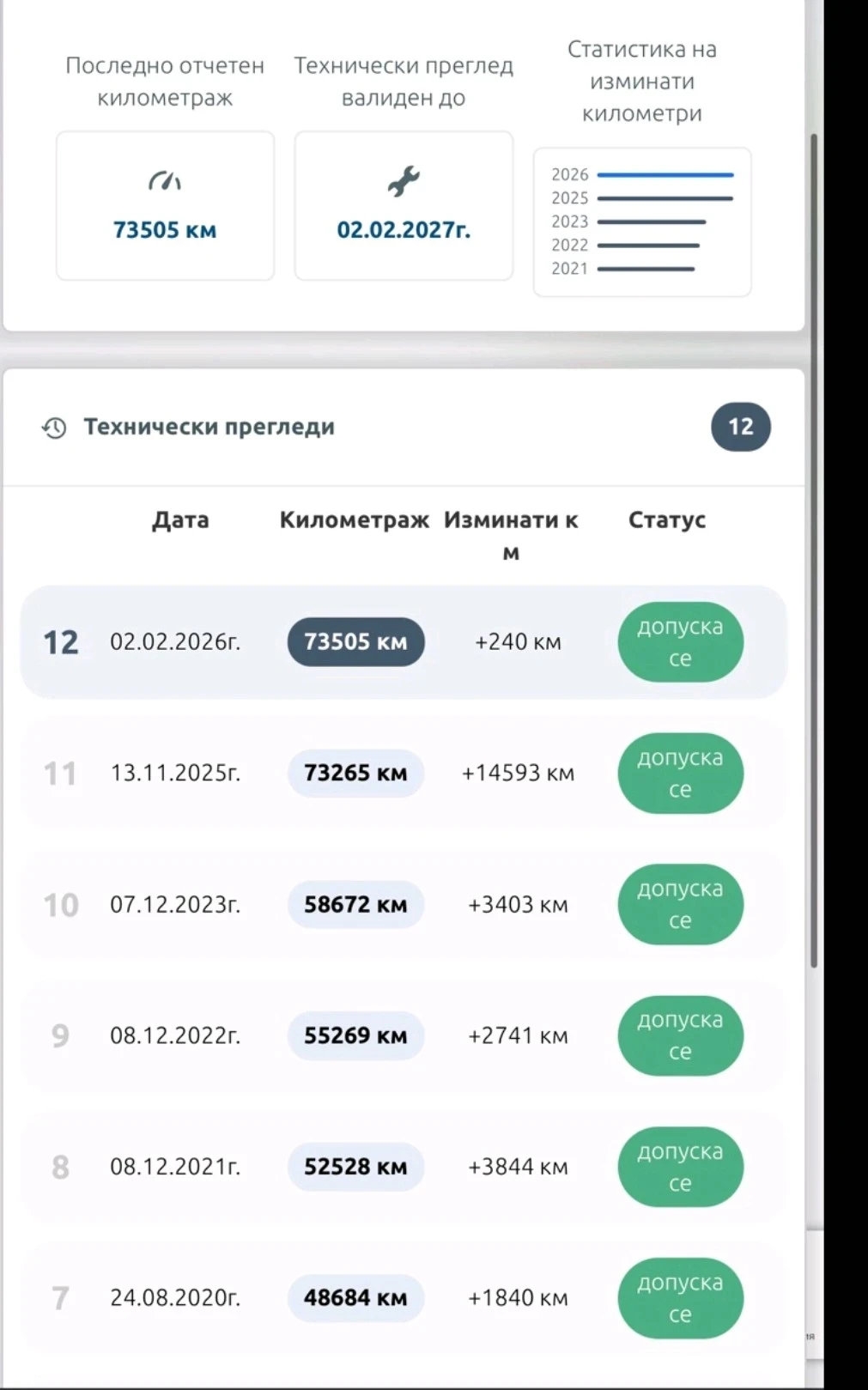Select inspection row 7 dated 24.08.2020
This screenshot has height=1390, width=868.
tap(175, 1298)
